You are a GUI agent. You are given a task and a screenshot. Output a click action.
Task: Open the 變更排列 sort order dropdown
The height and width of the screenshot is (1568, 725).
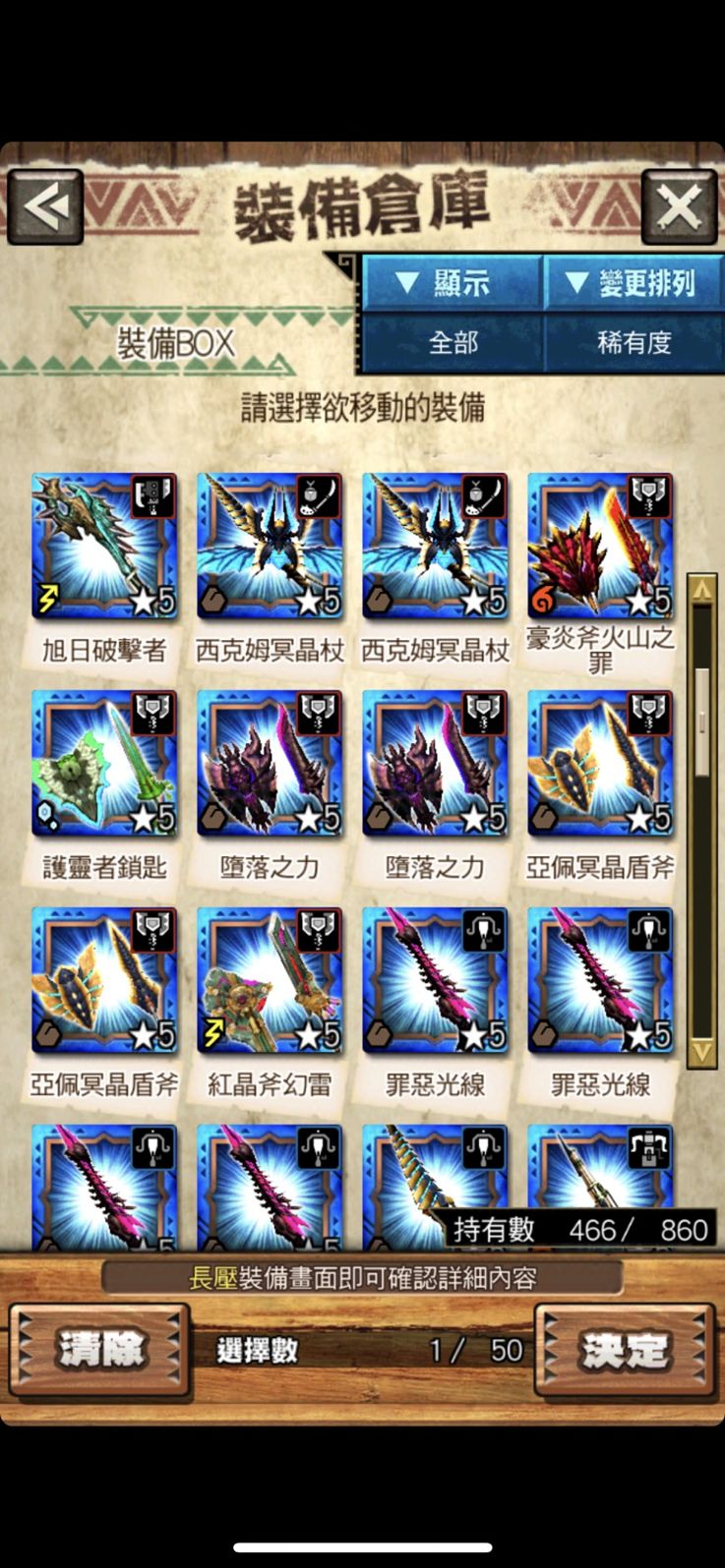coord(634,284)
